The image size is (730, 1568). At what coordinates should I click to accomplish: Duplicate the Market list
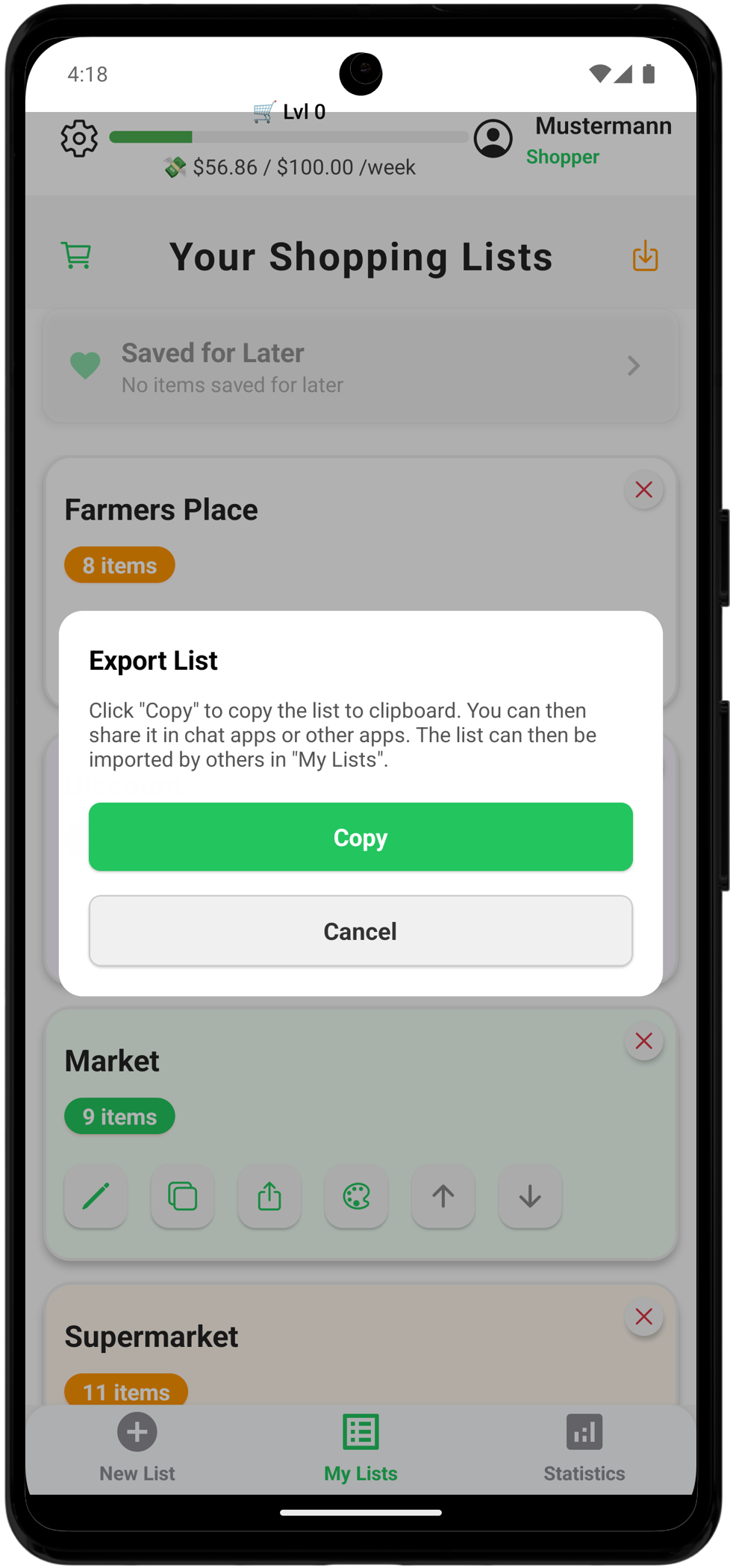click(x=183, y=1196)
